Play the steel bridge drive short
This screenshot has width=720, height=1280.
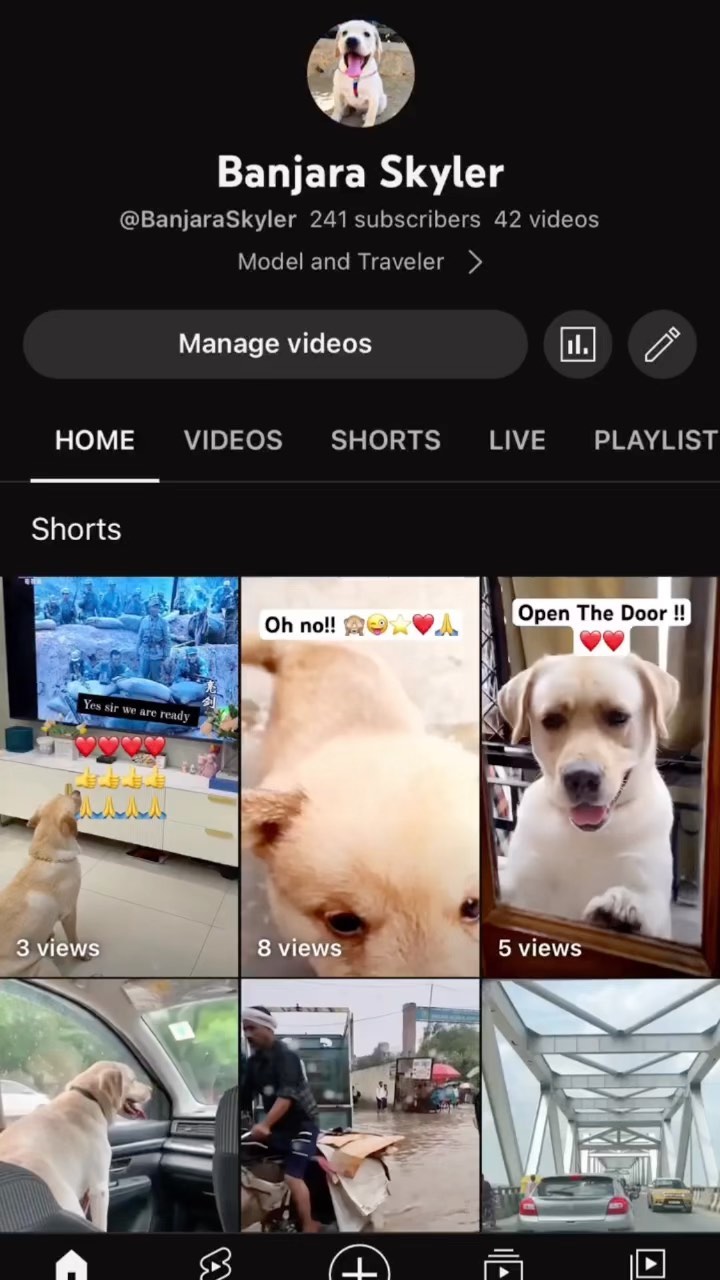point(600,1105)
